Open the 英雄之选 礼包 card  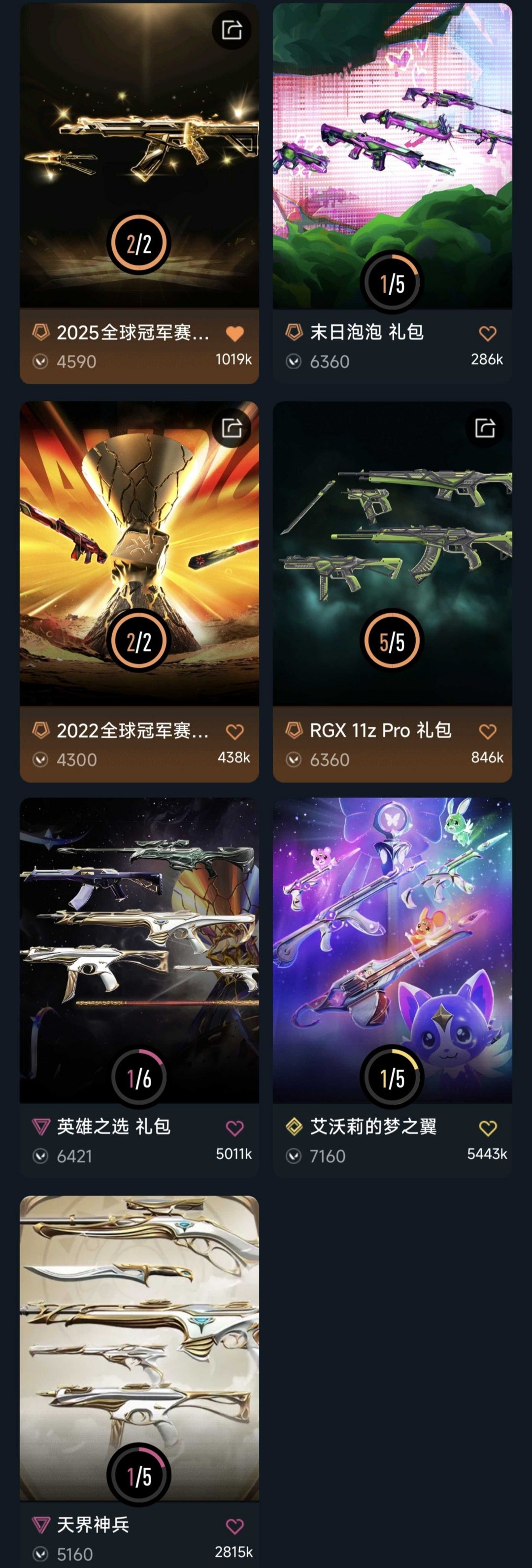coord(139,943)
